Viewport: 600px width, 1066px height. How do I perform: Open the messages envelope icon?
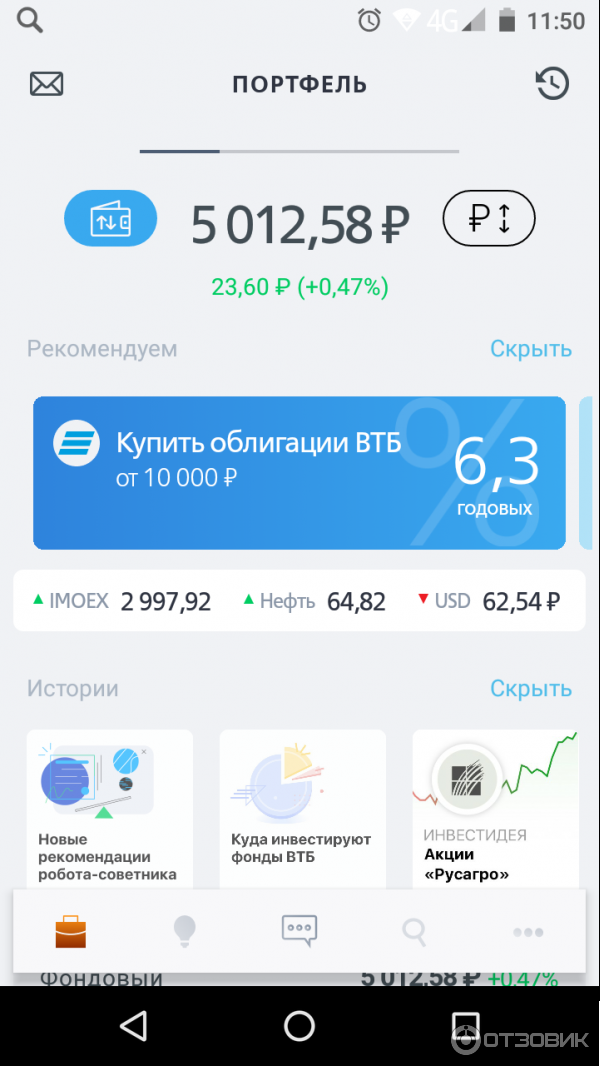[x=46, y=84]
